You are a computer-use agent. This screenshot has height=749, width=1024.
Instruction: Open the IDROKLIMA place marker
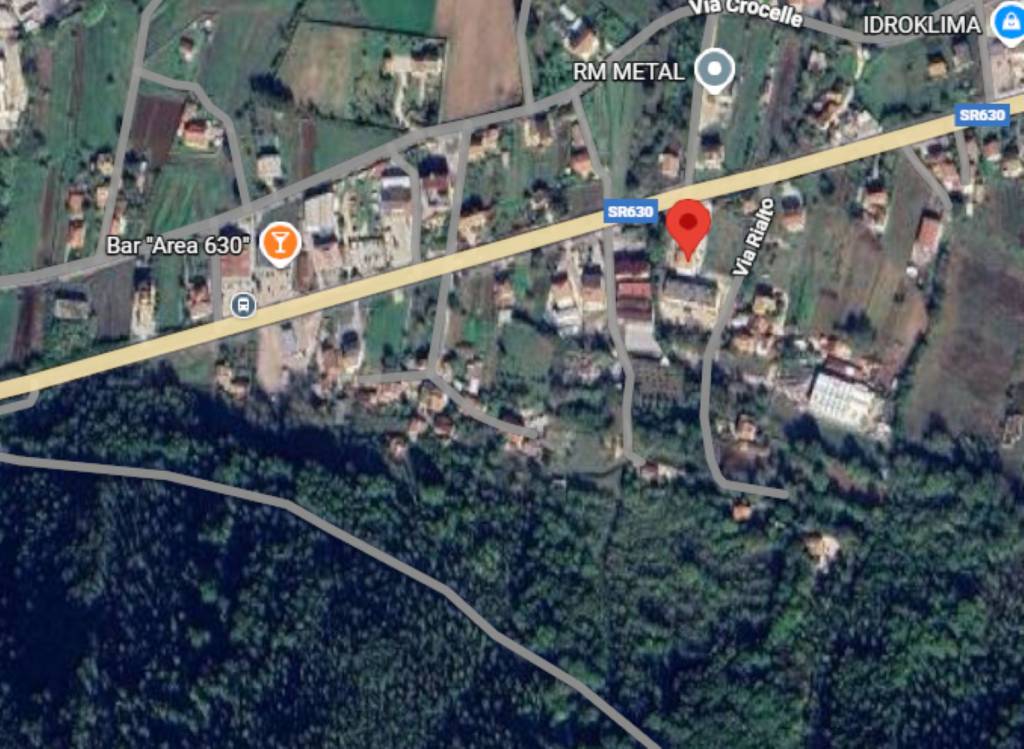[1008, 21]
